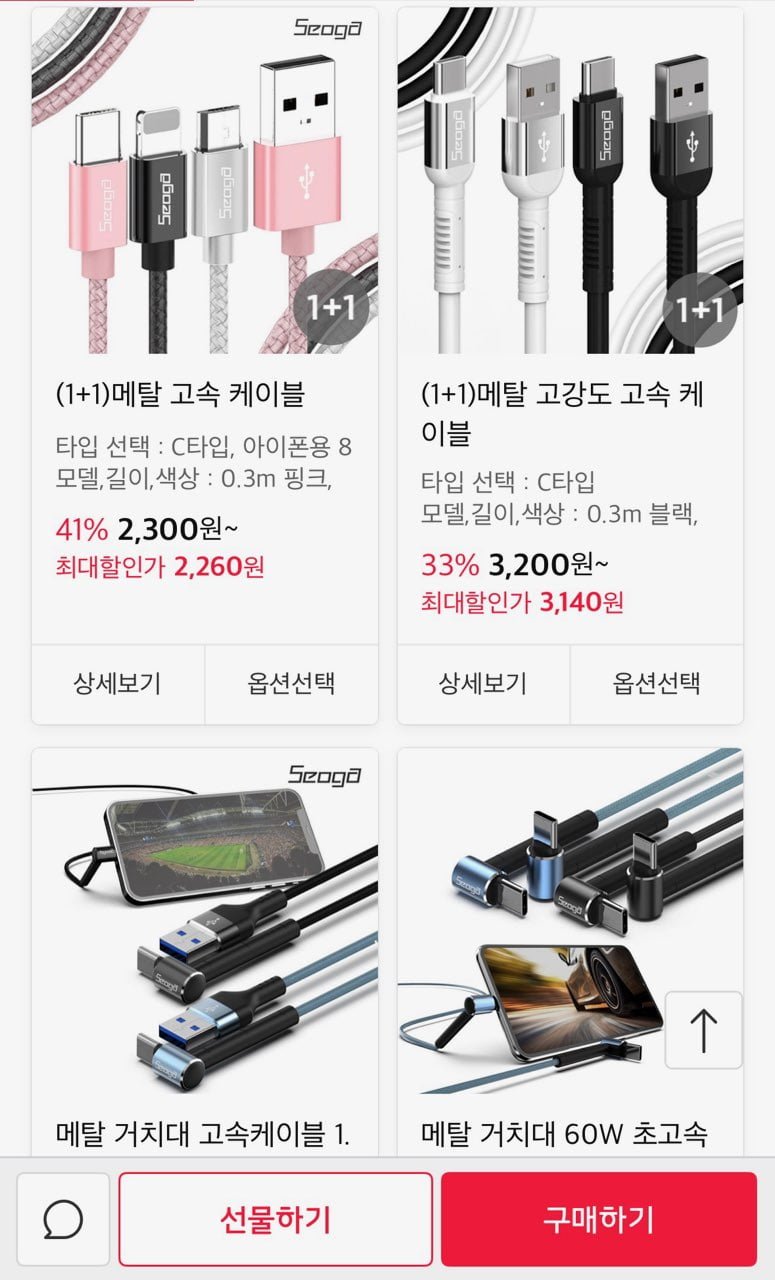Jump back to top with arrow button
Image resolution: width=775 pixels, height=1280 pixels.
point(703,1030)
